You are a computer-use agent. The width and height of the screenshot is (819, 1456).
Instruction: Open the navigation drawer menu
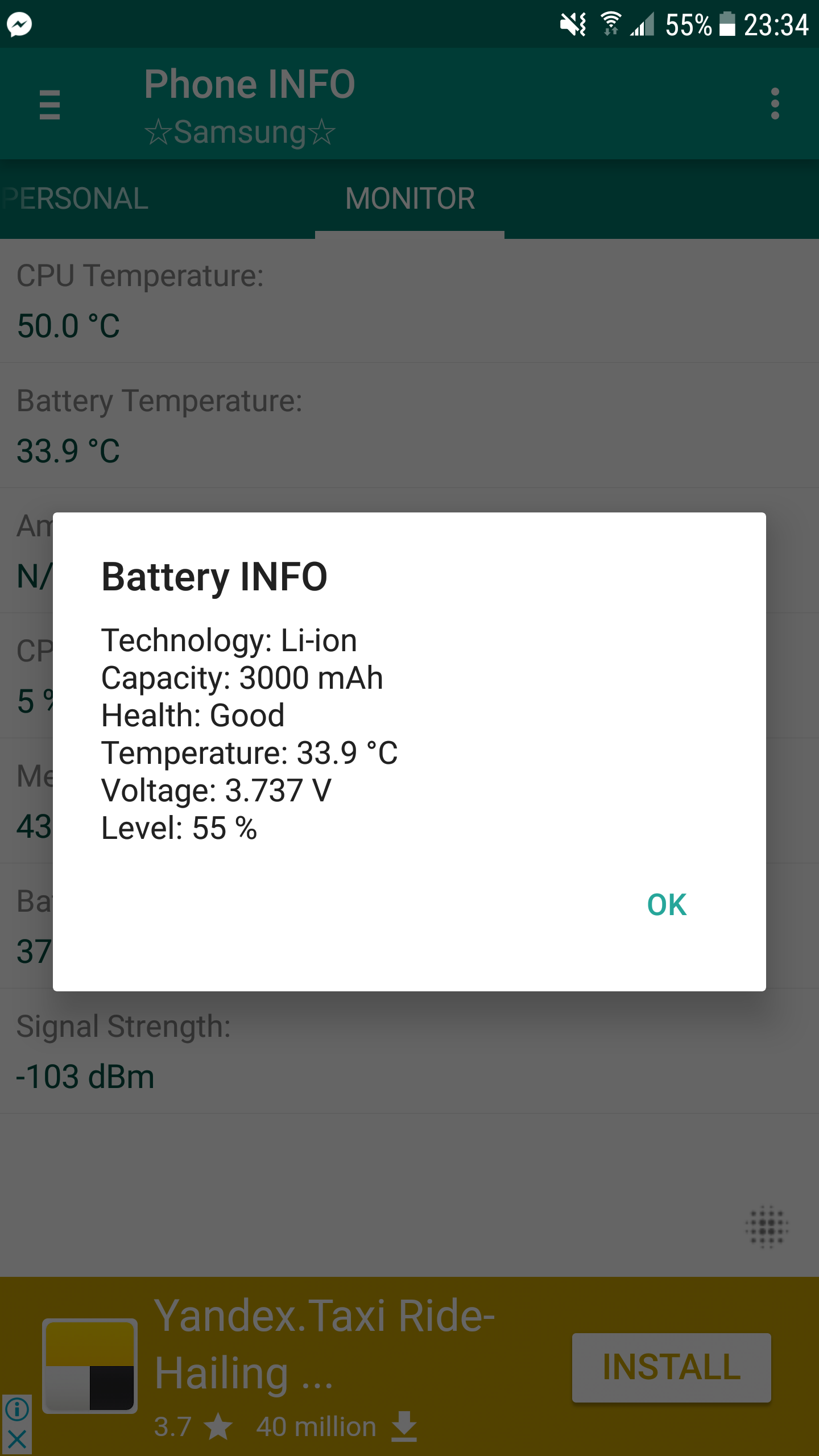(x=50, y=105)
